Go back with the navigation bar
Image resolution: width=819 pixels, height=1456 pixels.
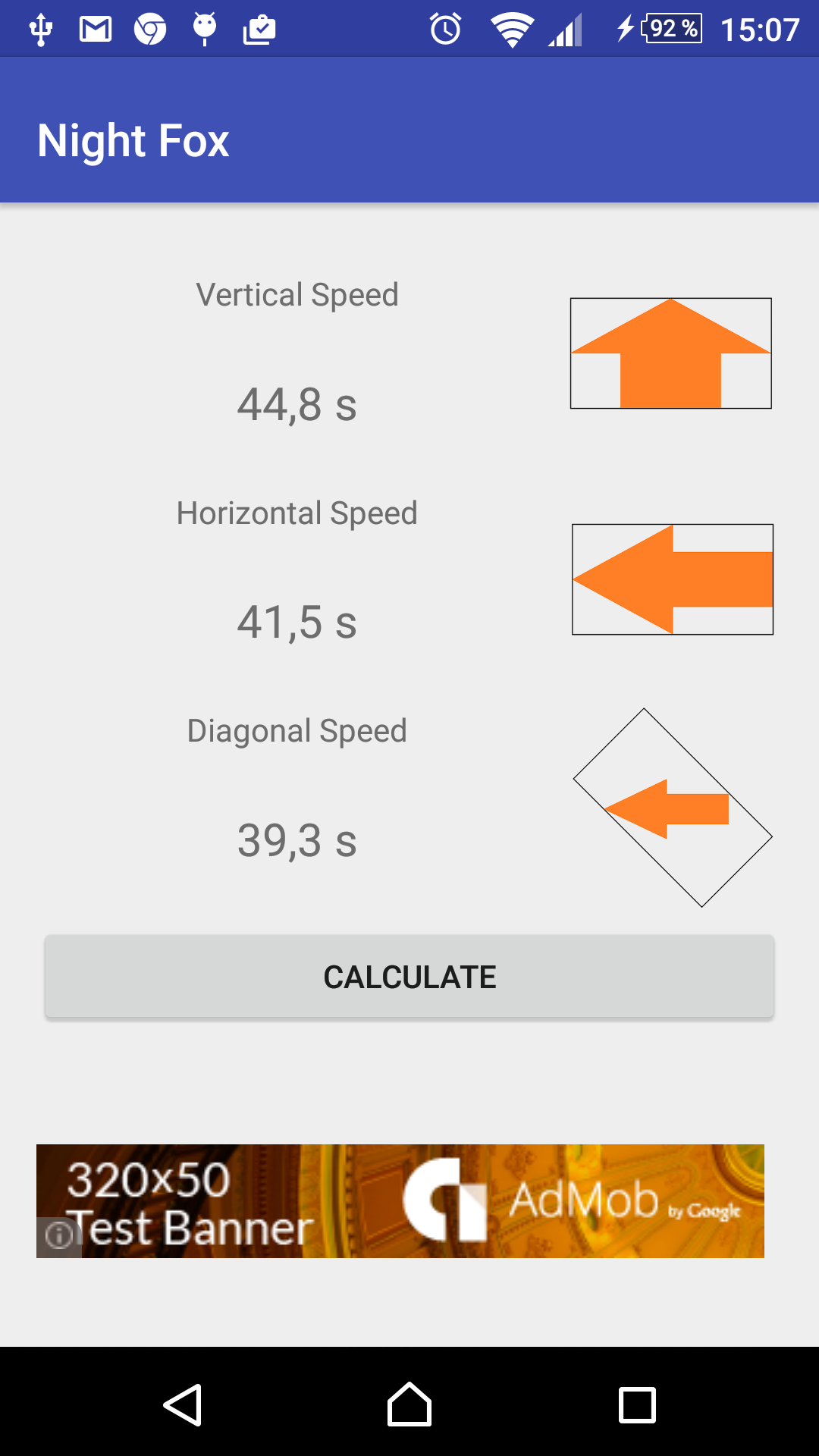[x=183, y=1404]
